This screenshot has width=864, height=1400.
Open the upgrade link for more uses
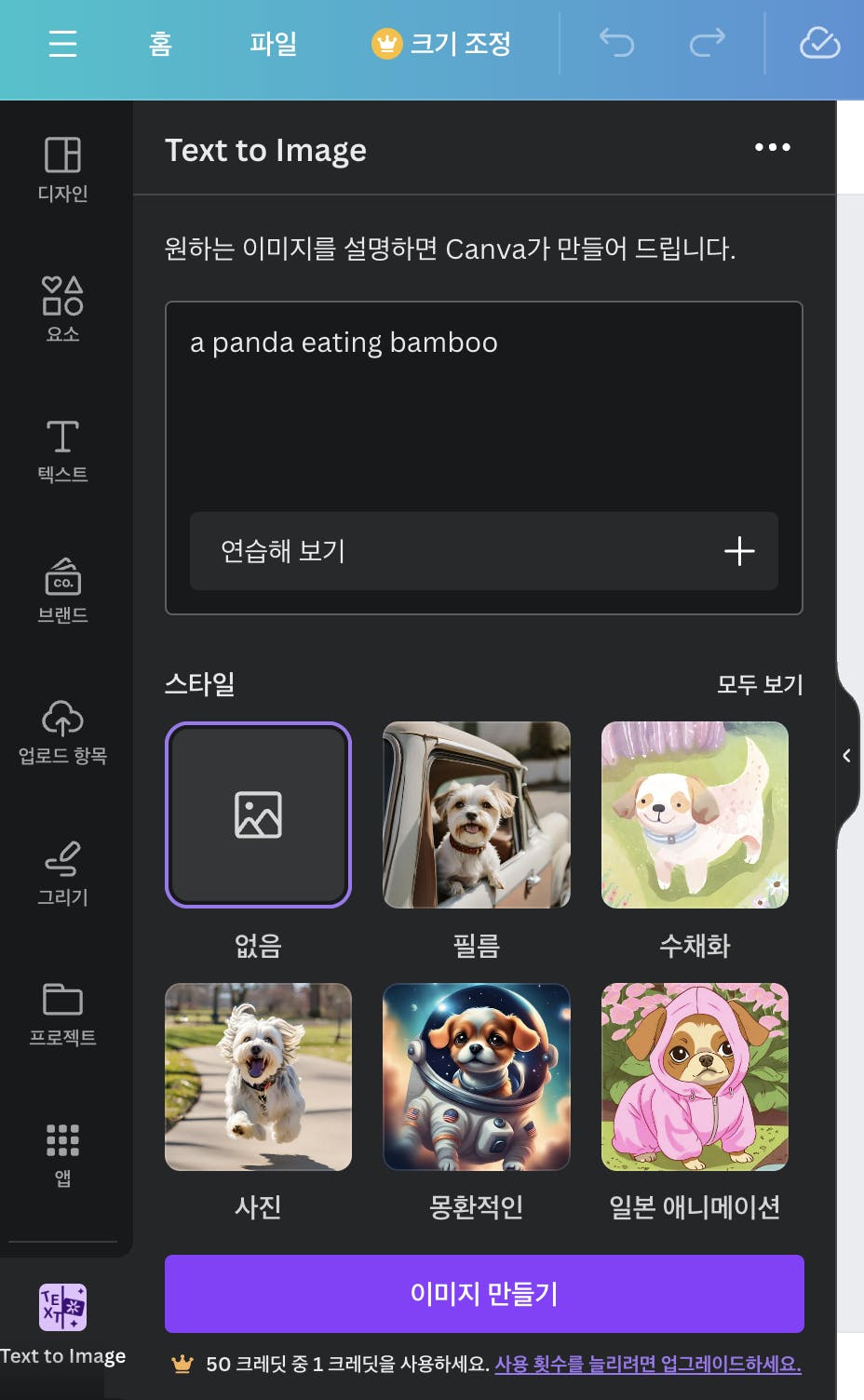[647, 1364]
